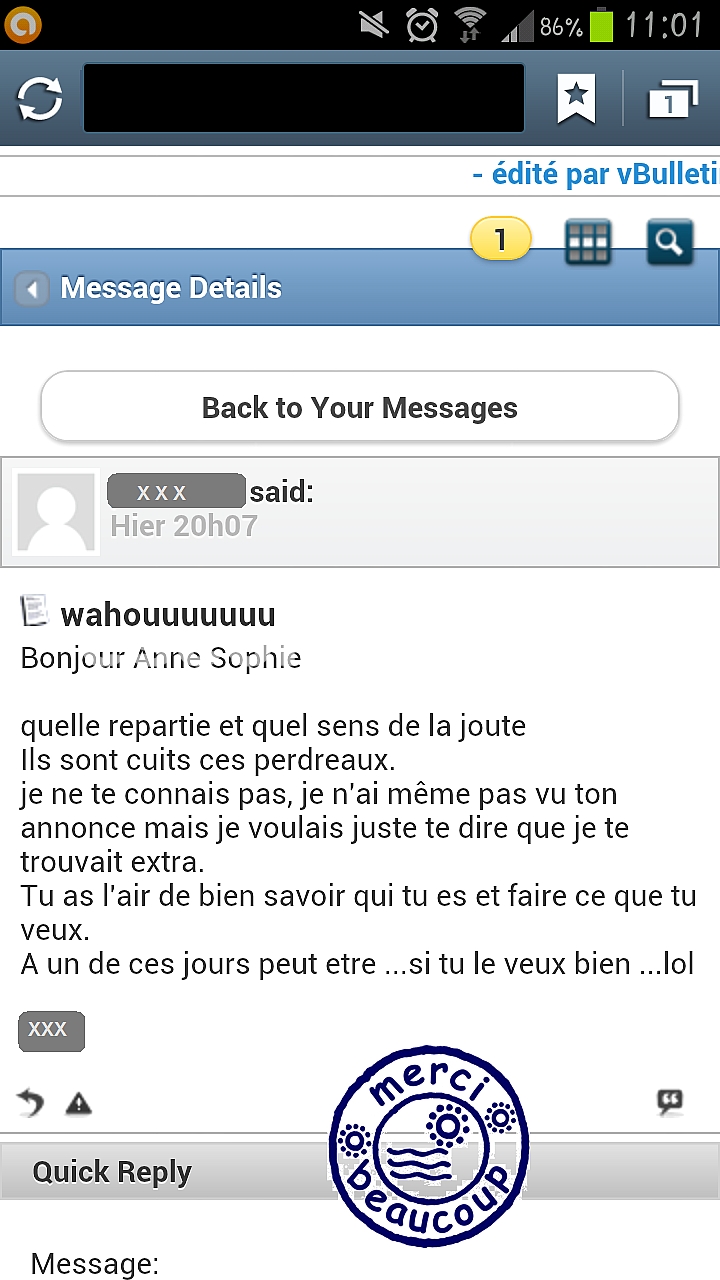Screen dimensions: 720x1280
Task: Tap Back to Your Messages
Action: click(x=360, y=407)
